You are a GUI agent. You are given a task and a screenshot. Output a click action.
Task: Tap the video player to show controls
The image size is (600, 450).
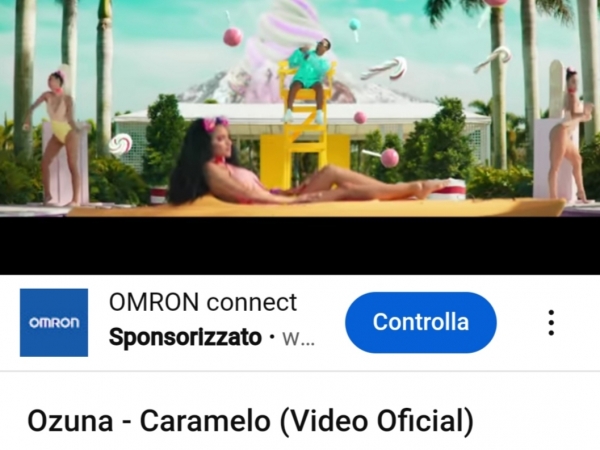click(300, 120)
